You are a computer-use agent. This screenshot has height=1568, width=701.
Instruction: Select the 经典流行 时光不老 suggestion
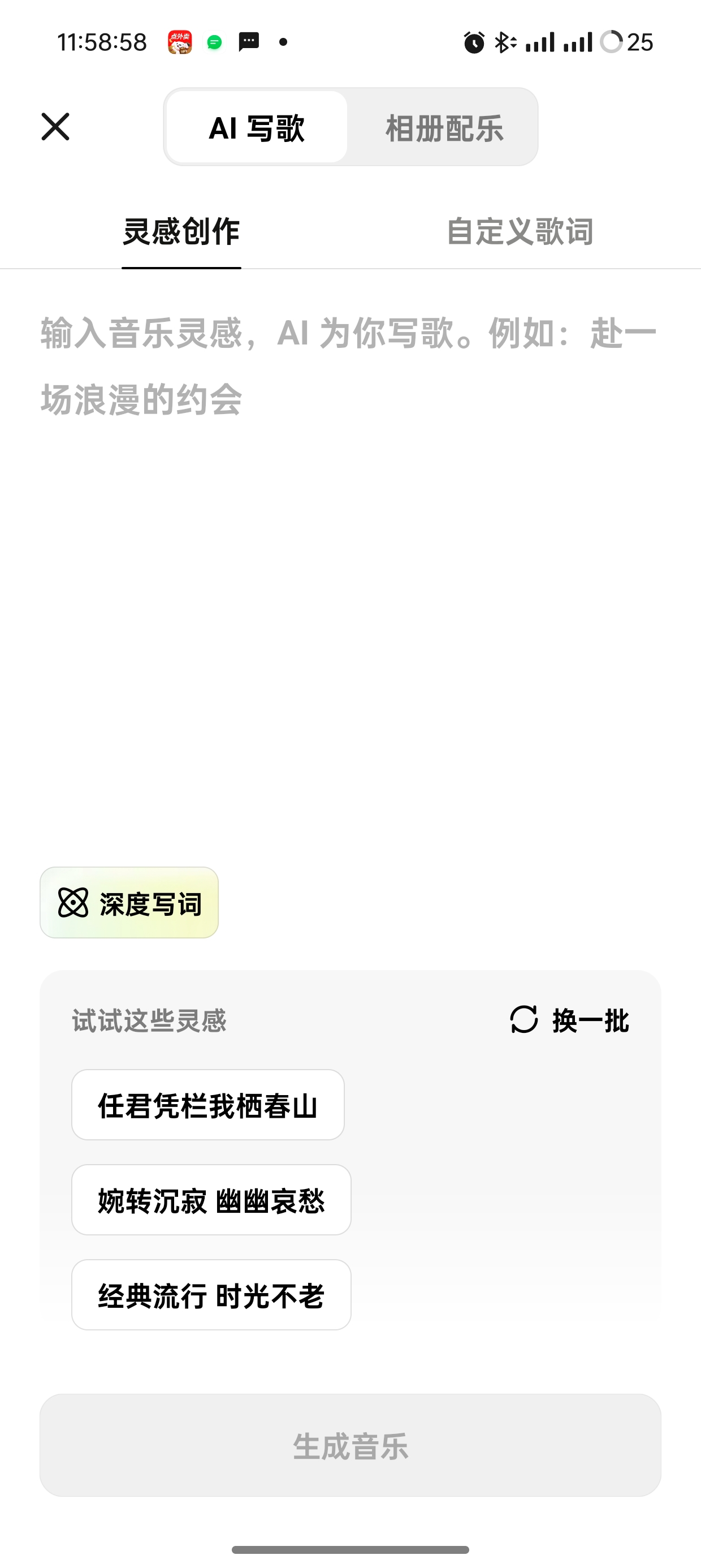tap(211, 1295)
